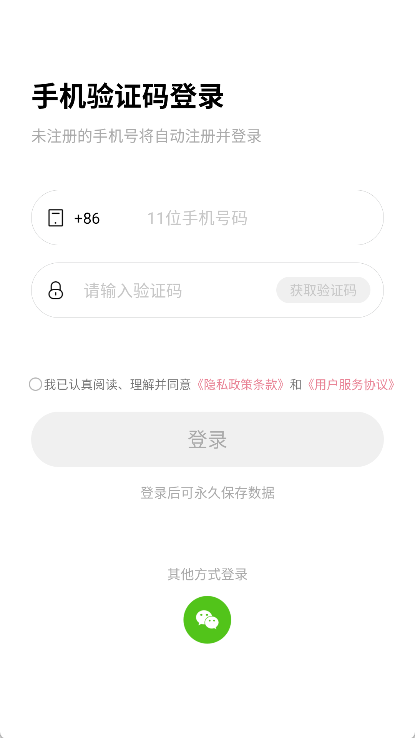Viewport: 415px width, 738px height.
Task: Tap the 获取验证码 button
Action: tap(323, 290)
